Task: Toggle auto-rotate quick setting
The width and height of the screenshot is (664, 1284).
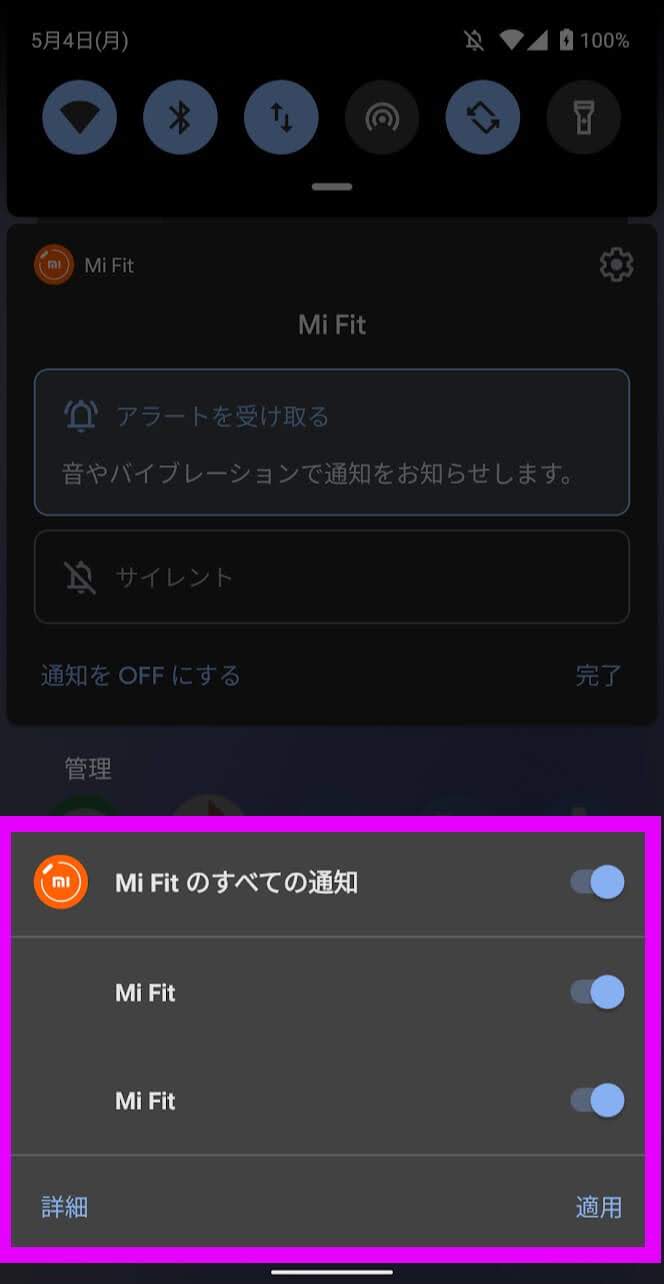Action: pos(483,118)
